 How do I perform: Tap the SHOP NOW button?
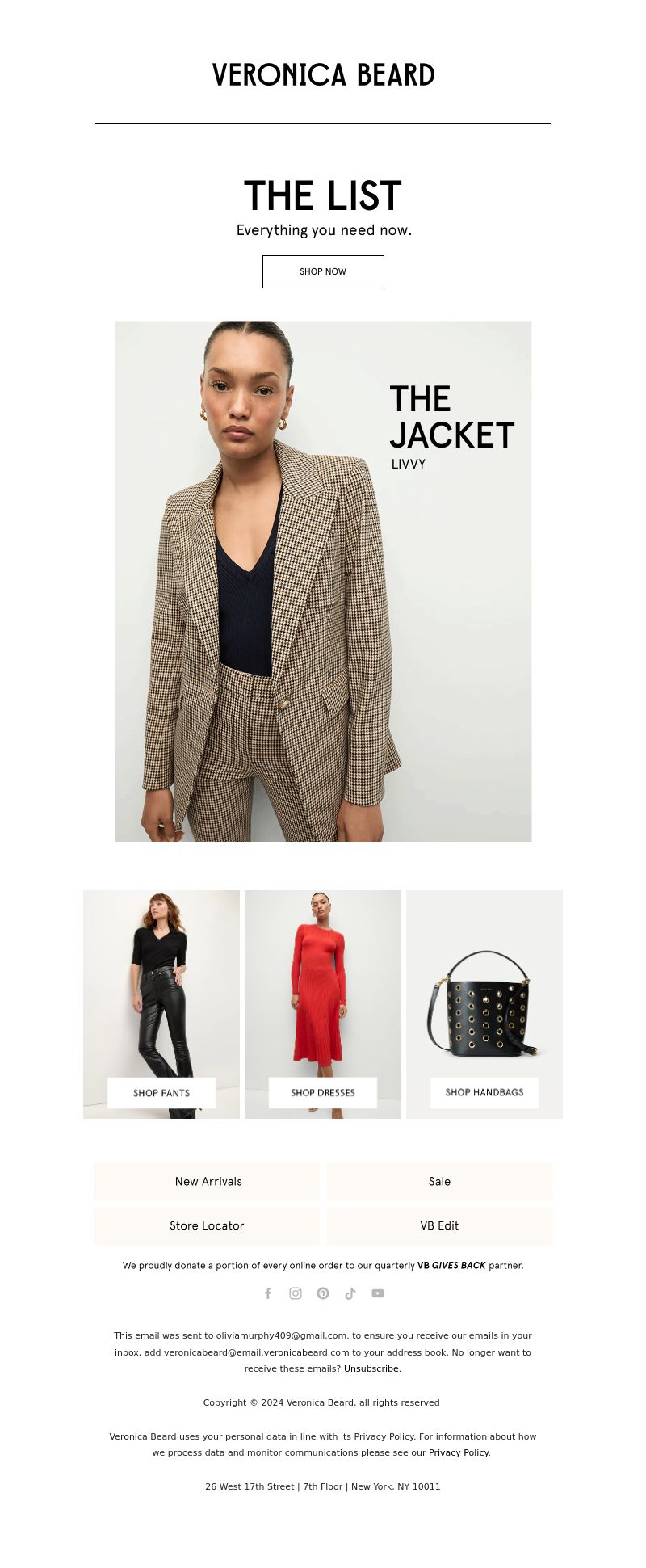(323, 271)
